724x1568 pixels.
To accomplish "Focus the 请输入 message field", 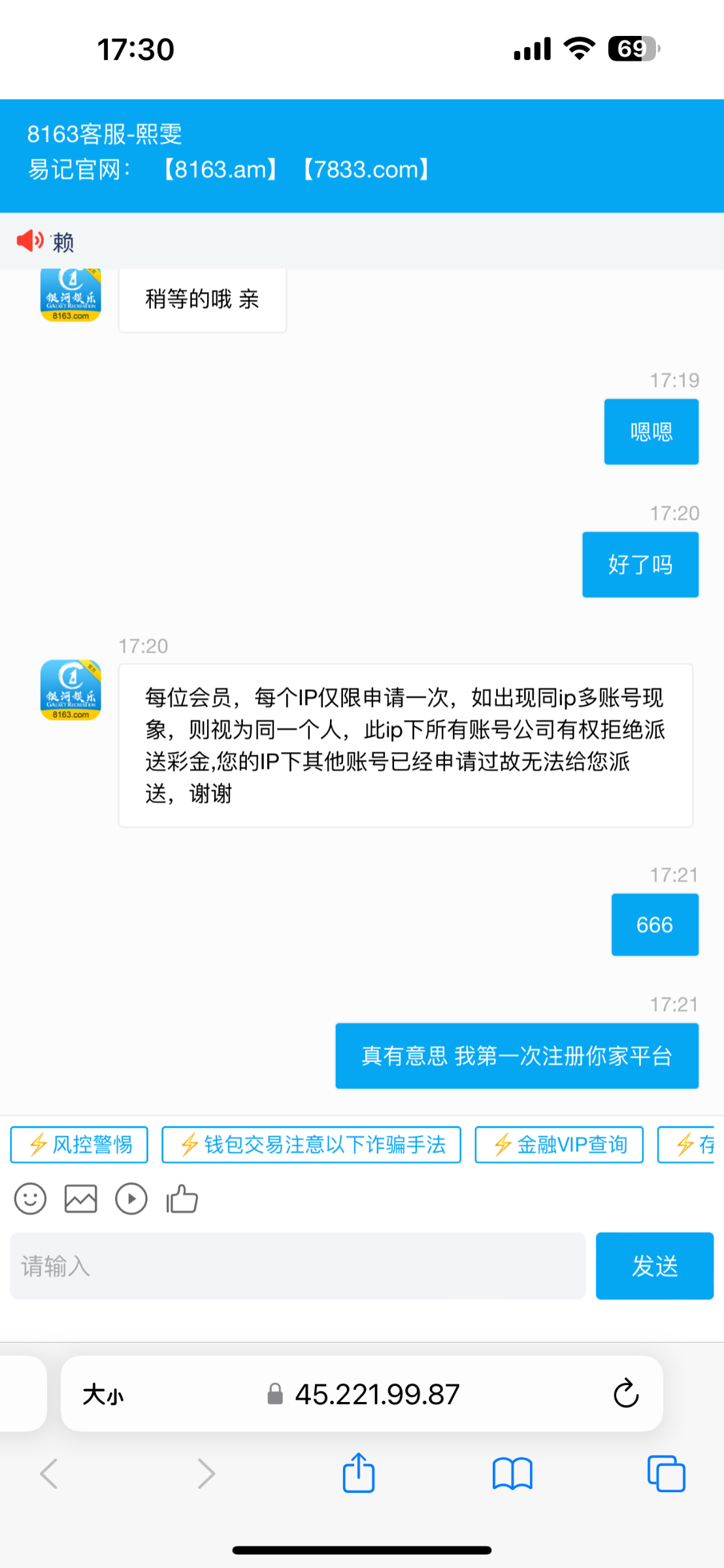I will 297,1266.
